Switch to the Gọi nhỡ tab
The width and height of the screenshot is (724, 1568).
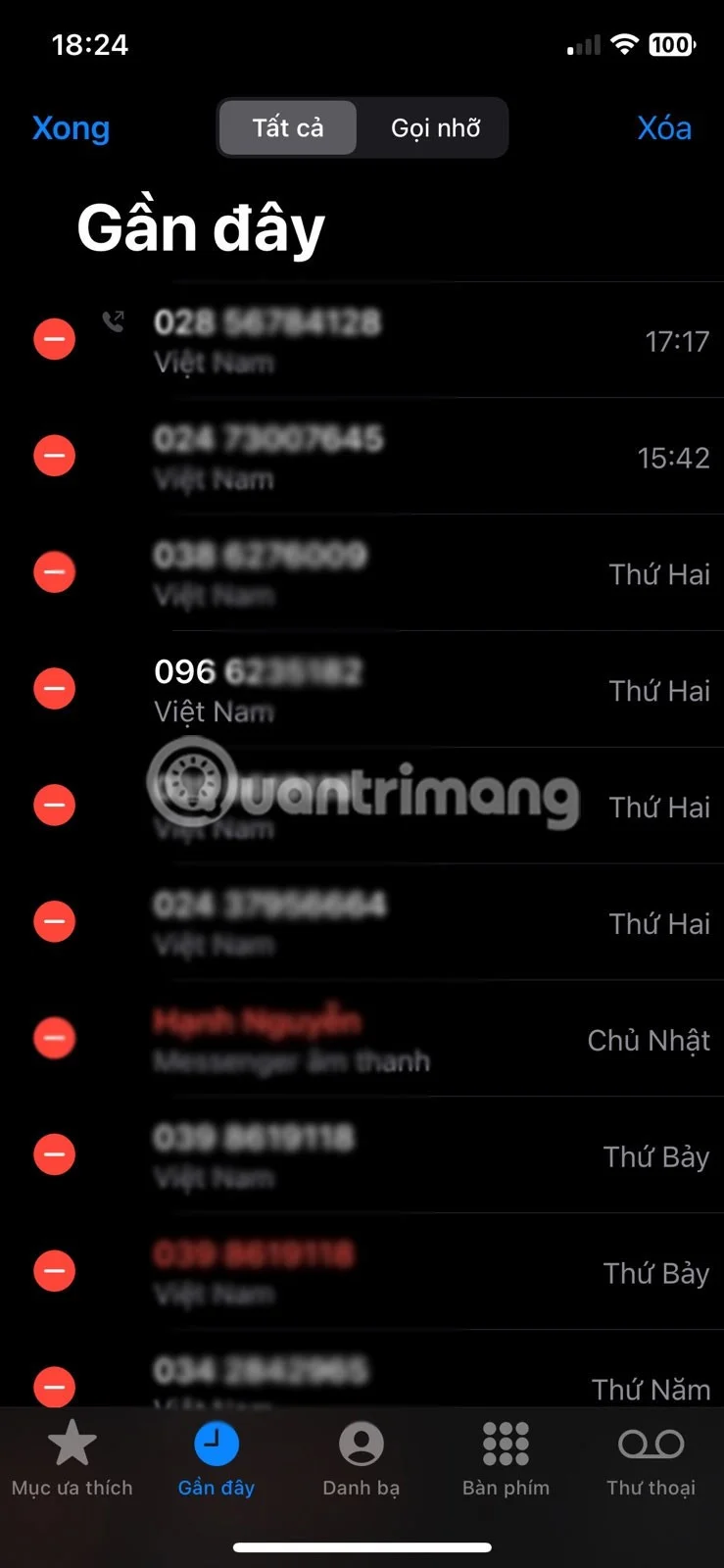[x=435, y=127]
